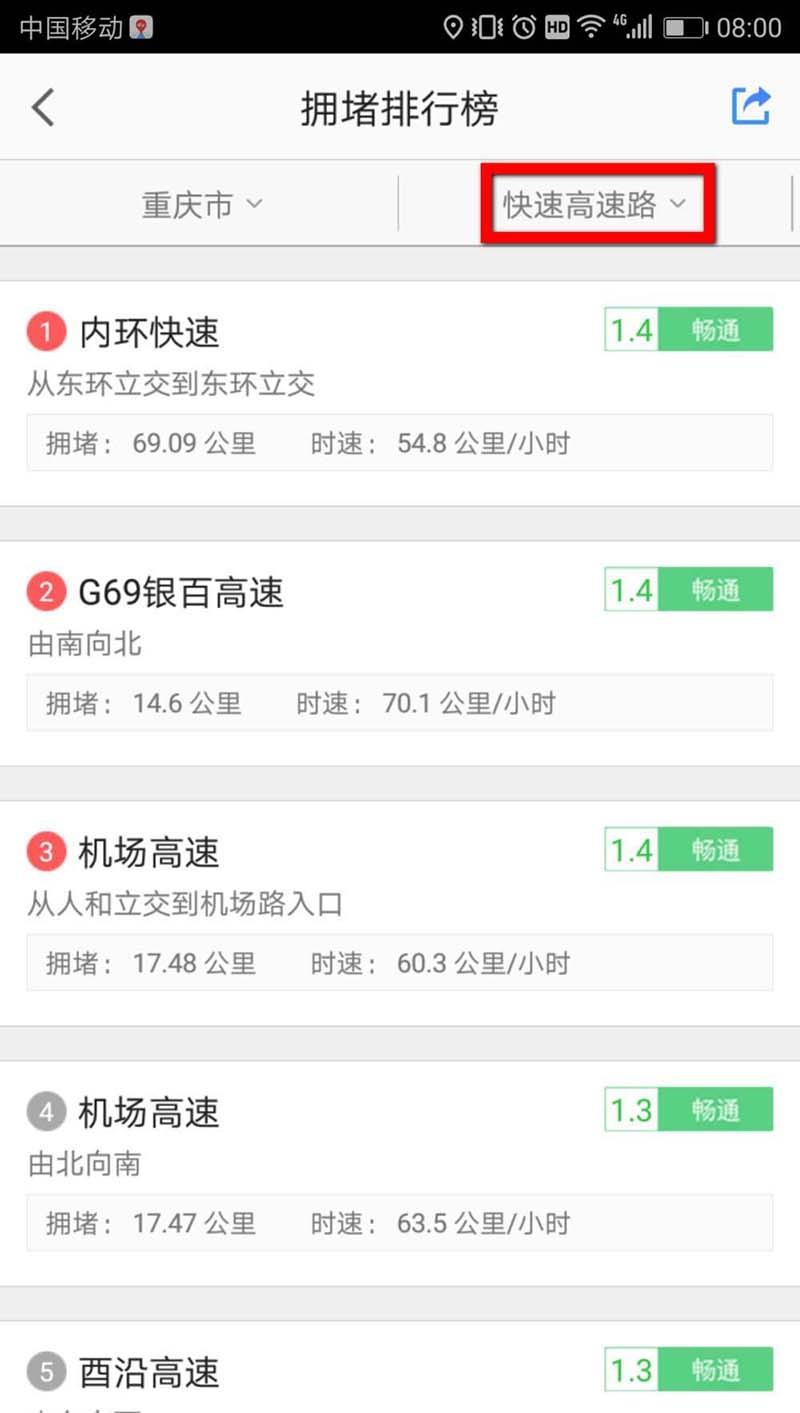
Task: Tap the 畅通 badge next to G69银百高速
Action: click(716, 590)
